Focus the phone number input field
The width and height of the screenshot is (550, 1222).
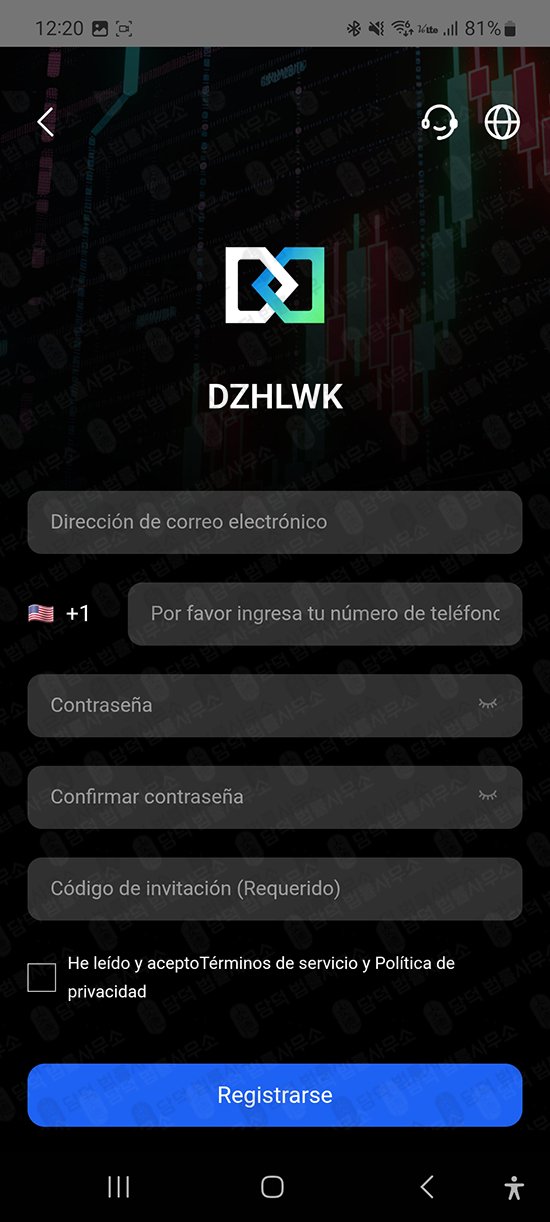pyautogui.click(x=325, y=614)
